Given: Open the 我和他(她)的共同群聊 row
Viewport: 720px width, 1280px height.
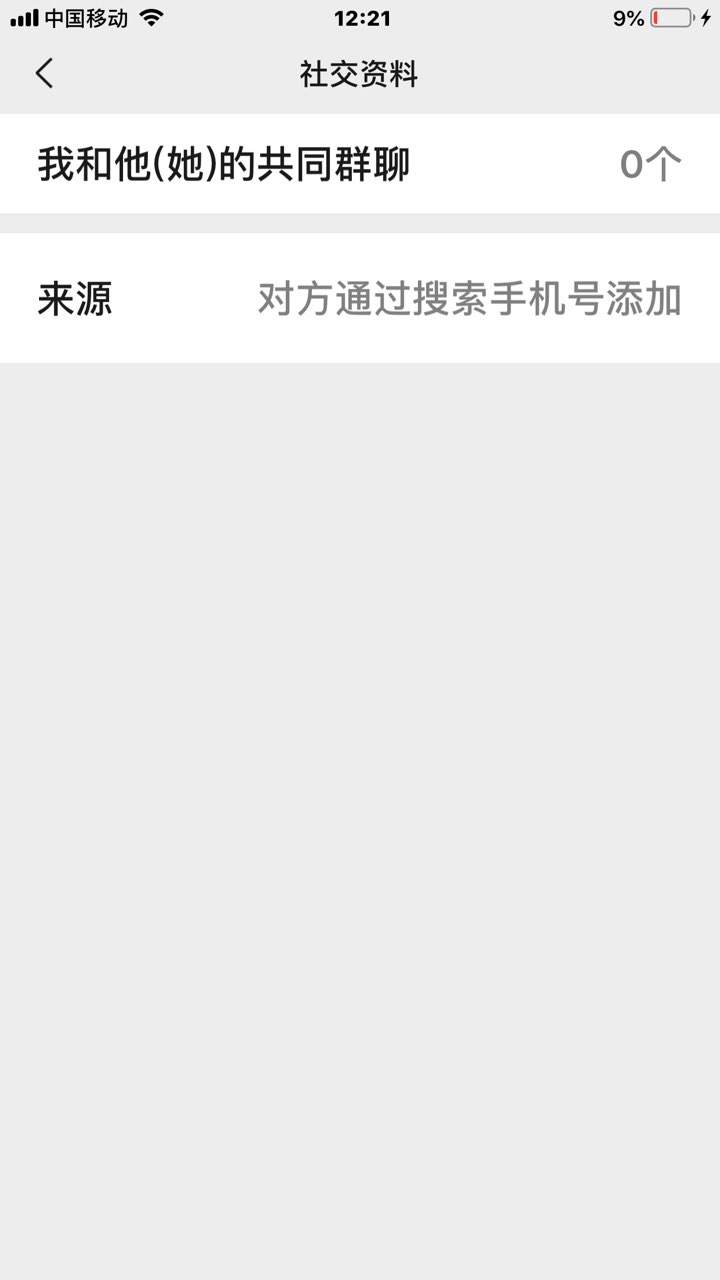Looking at the screenshot, I should pyautogui.click(x=360, y=164).
